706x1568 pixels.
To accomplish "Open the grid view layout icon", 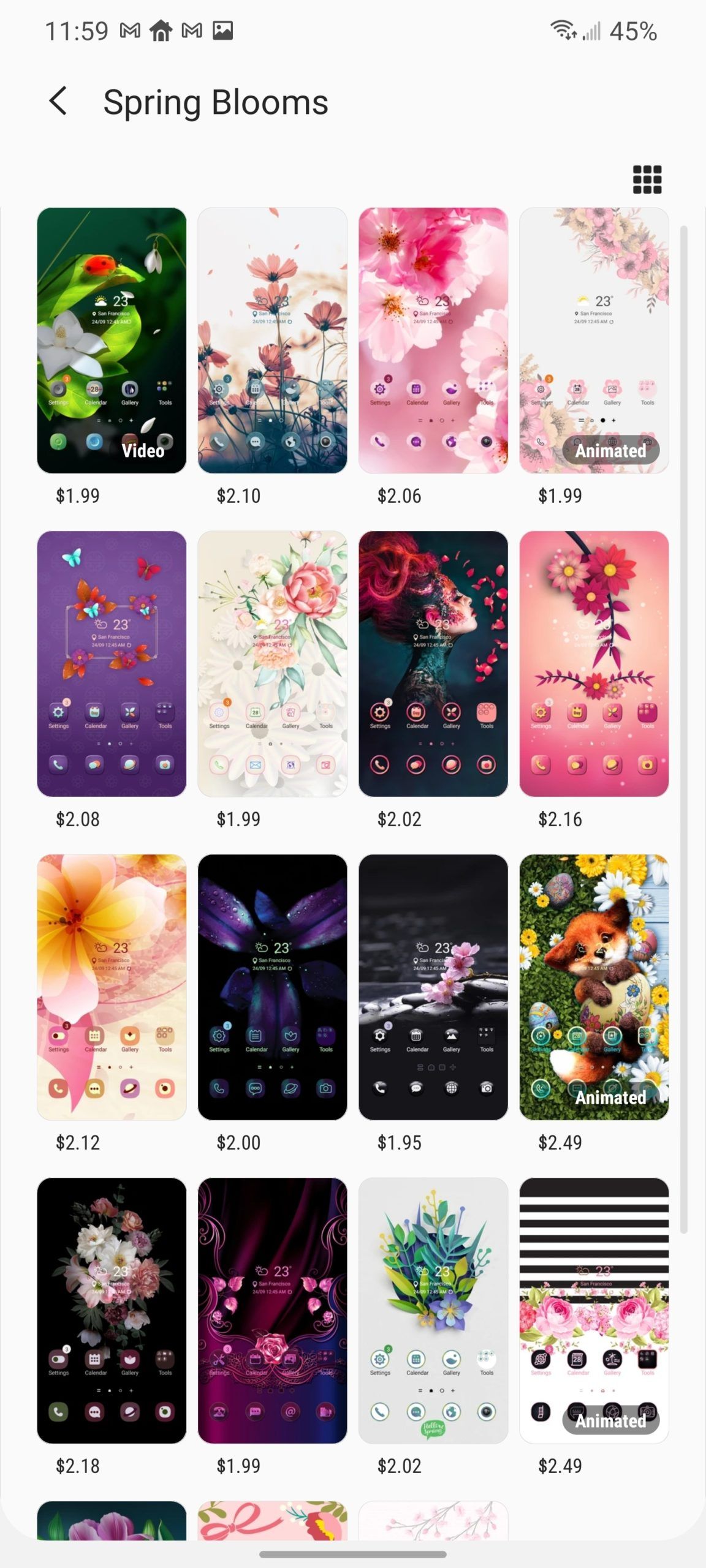I will (648, 178).
